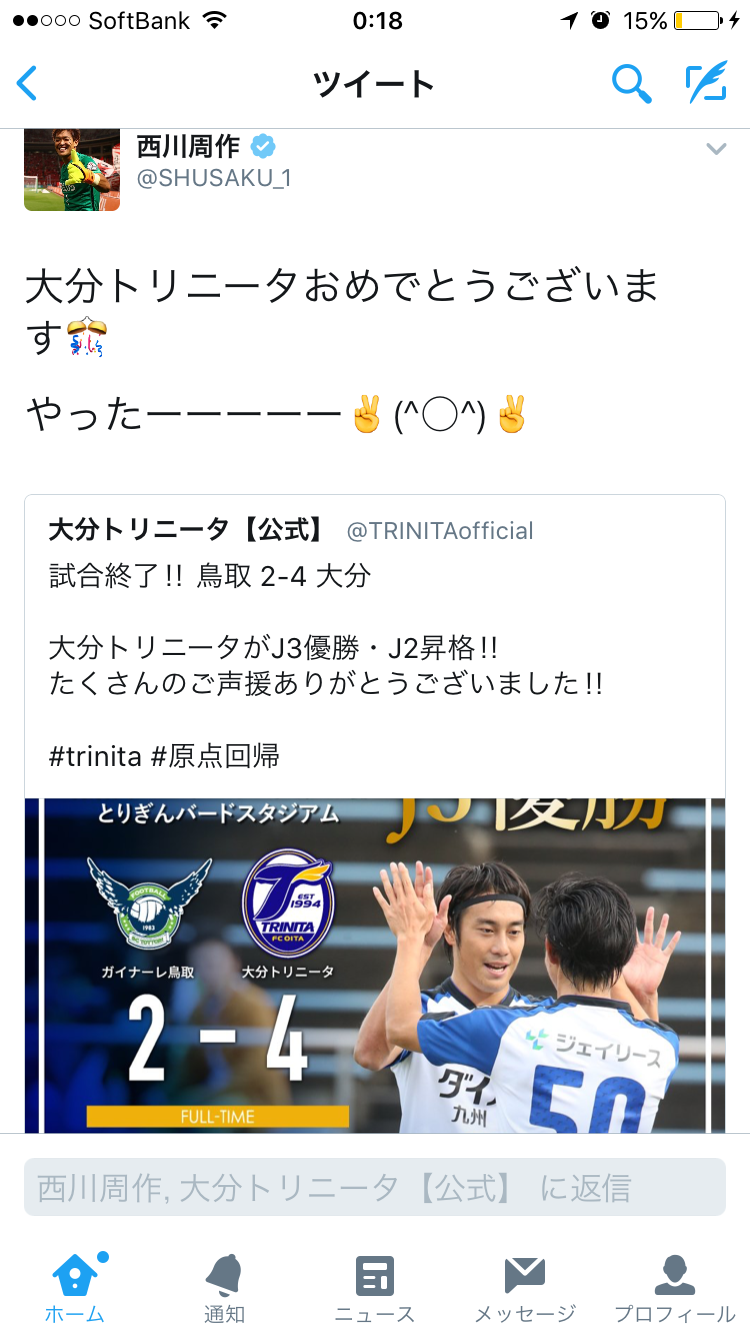750x1334 pixels.
Task: Compose a new tweet
Action: point(705,84)
